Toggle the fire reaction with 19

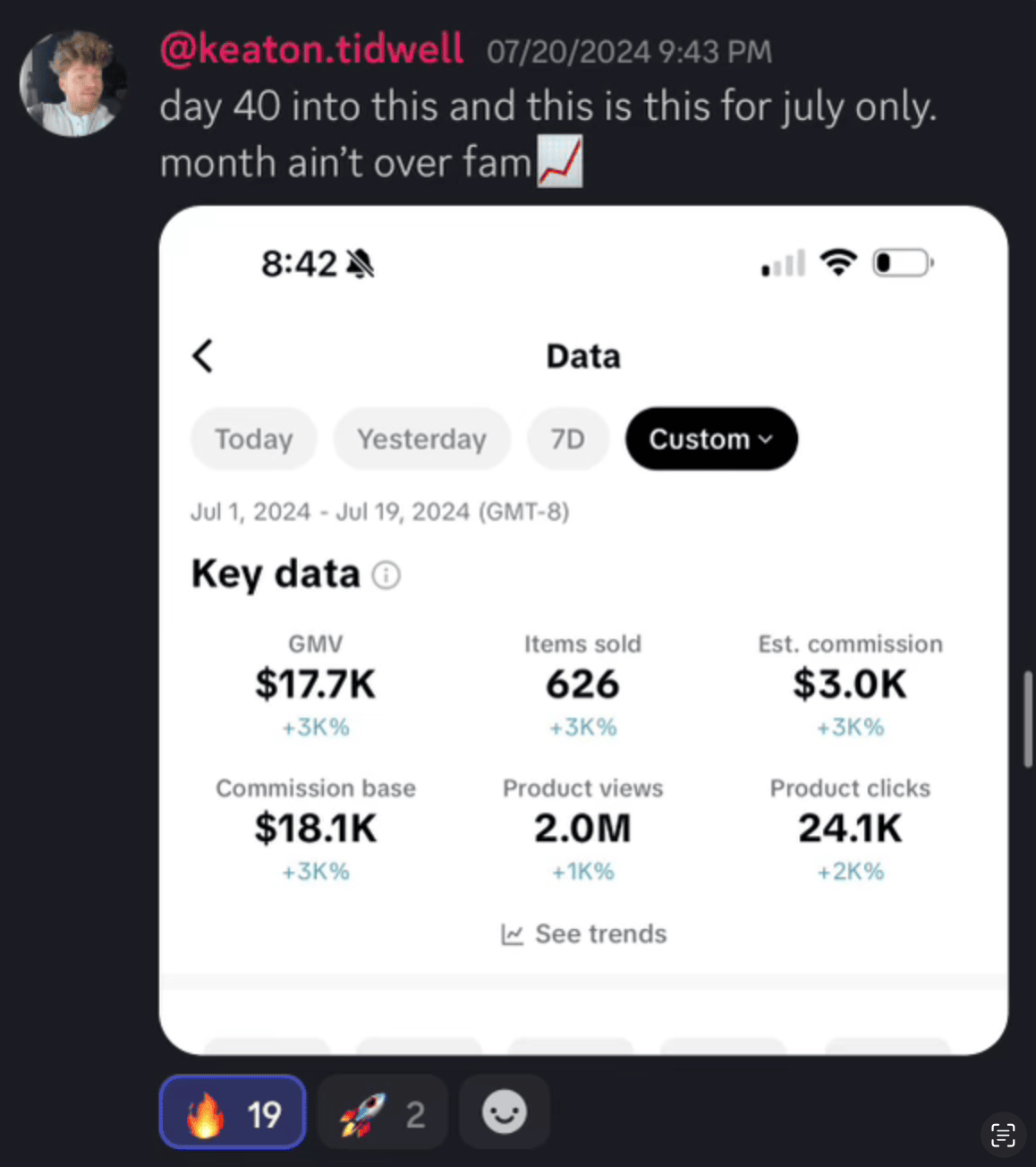(233, 1112)
